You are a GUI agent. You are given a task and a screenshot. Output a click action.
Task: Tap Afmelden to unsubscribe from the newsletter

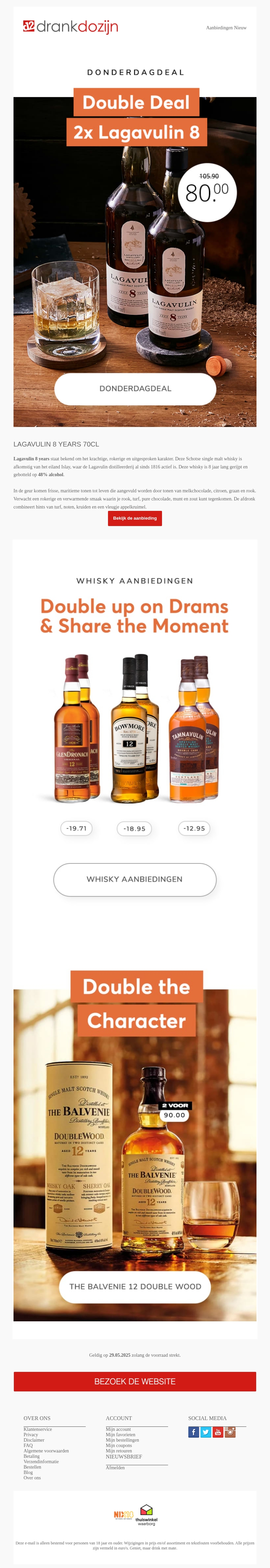115,1468
